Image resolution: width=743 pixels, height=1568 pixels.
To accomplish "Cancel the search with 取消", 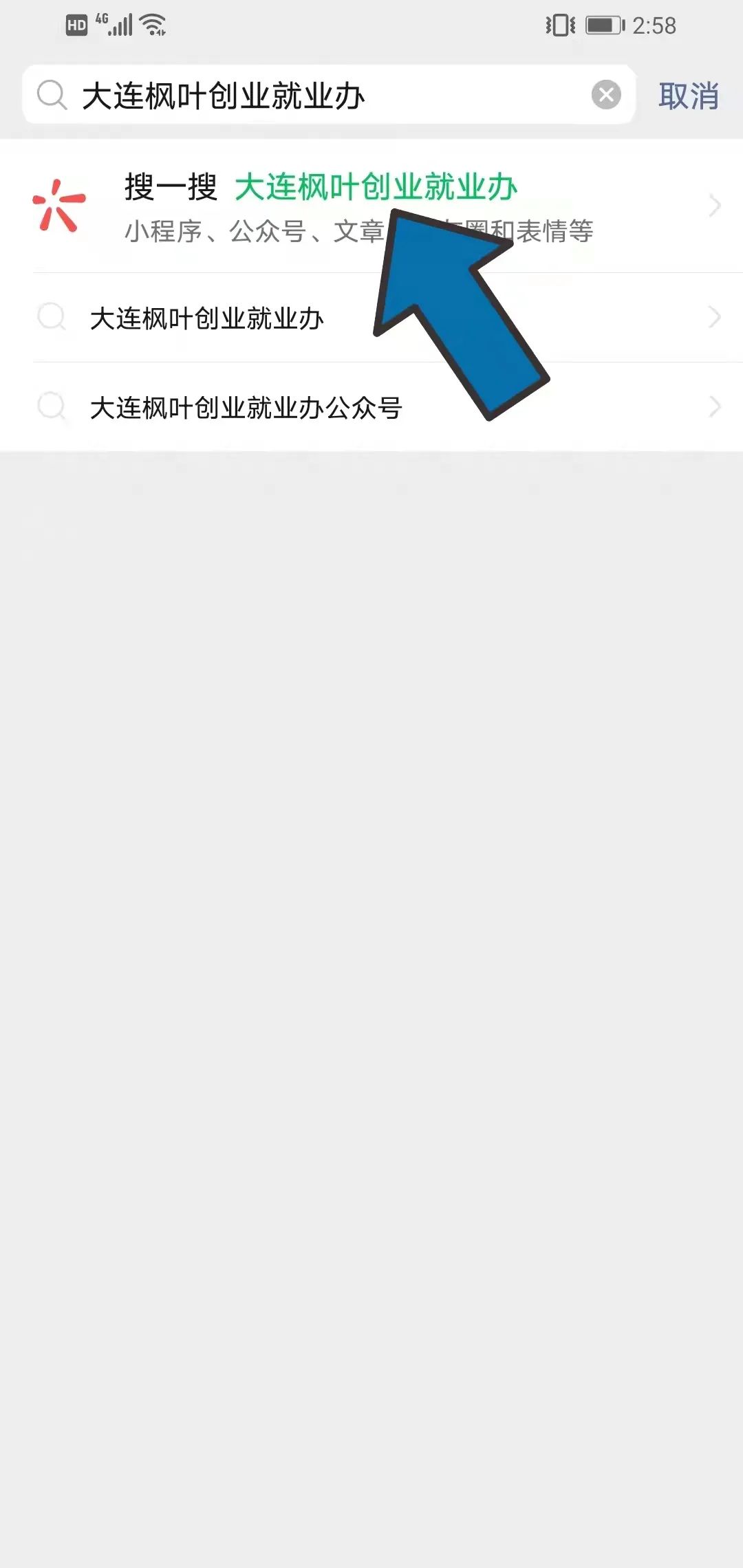I will (x=688, y=96).
